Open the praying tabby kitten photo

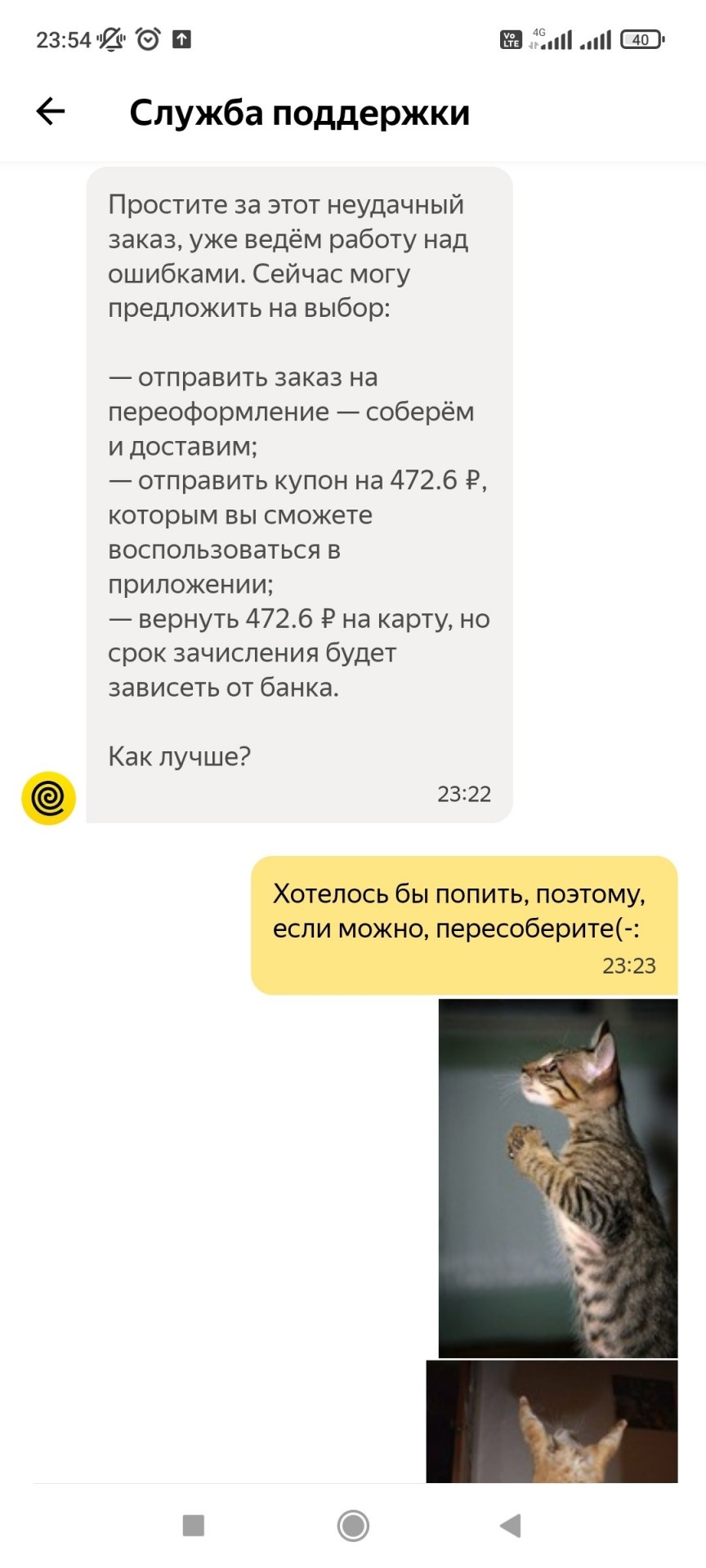(558, 1178)
